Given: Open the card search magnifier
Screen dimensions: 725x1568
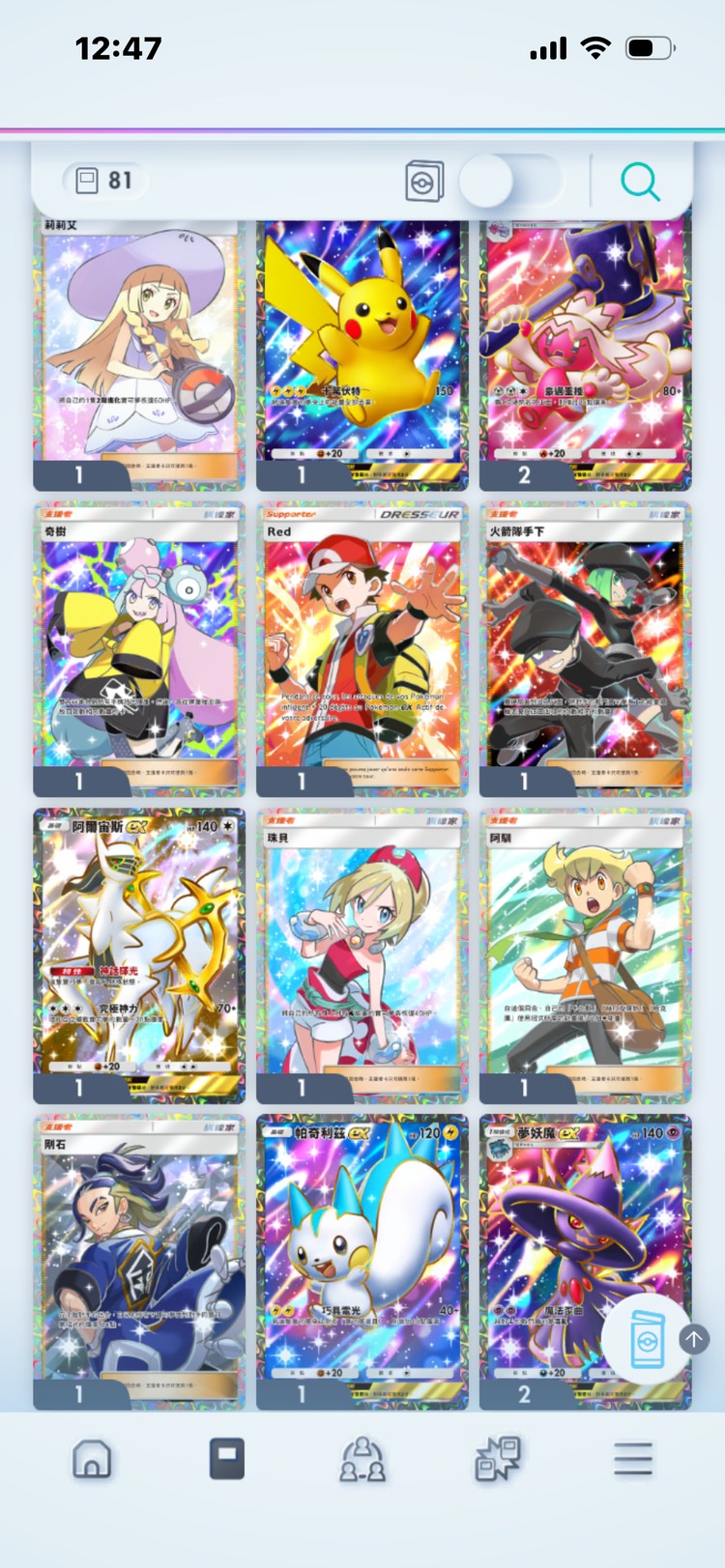Looking at the screenshot, I should click(x=640, y=181).
